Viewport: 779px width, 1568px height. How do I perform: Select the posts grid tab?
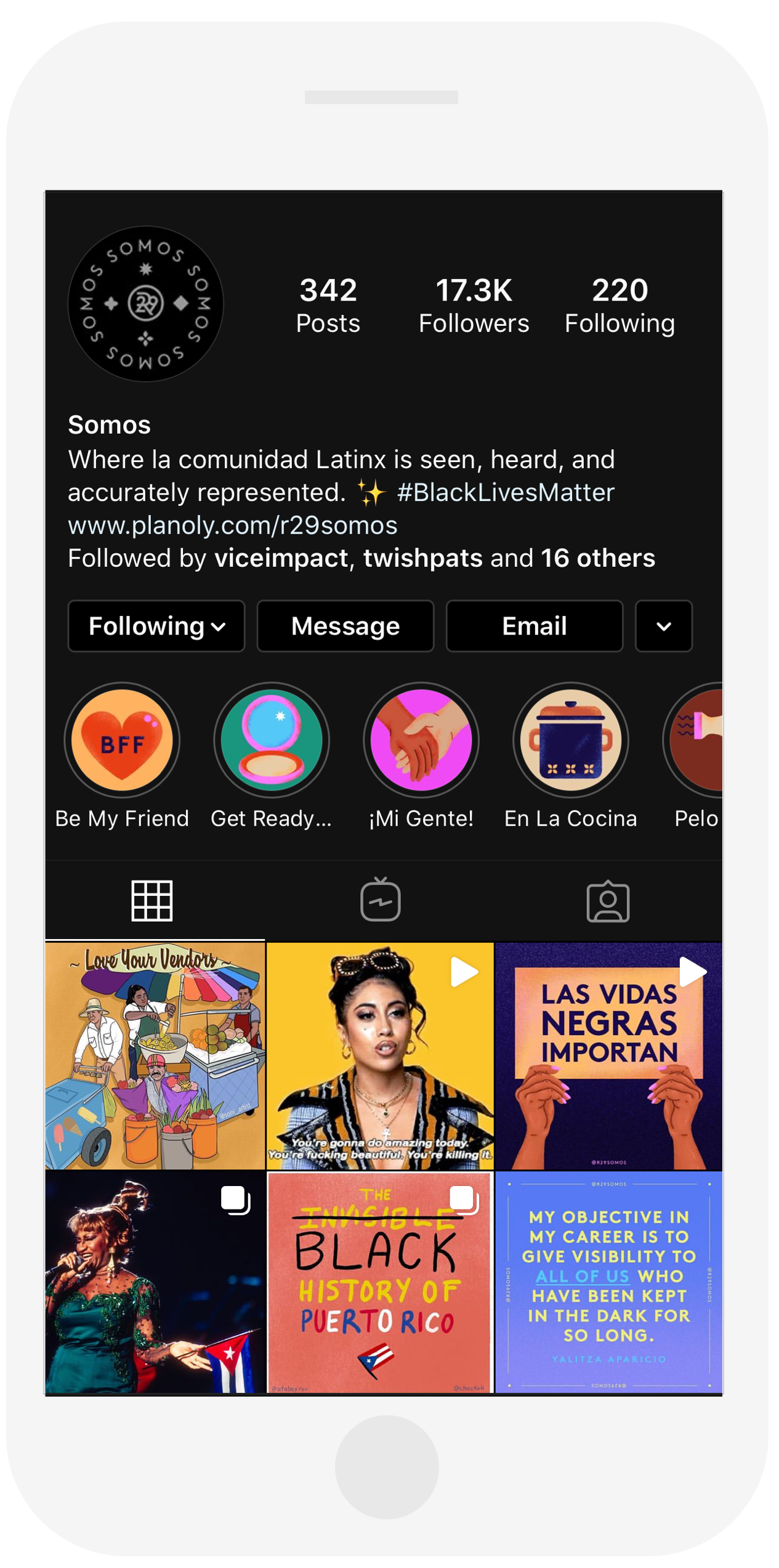tap(152, 900)
